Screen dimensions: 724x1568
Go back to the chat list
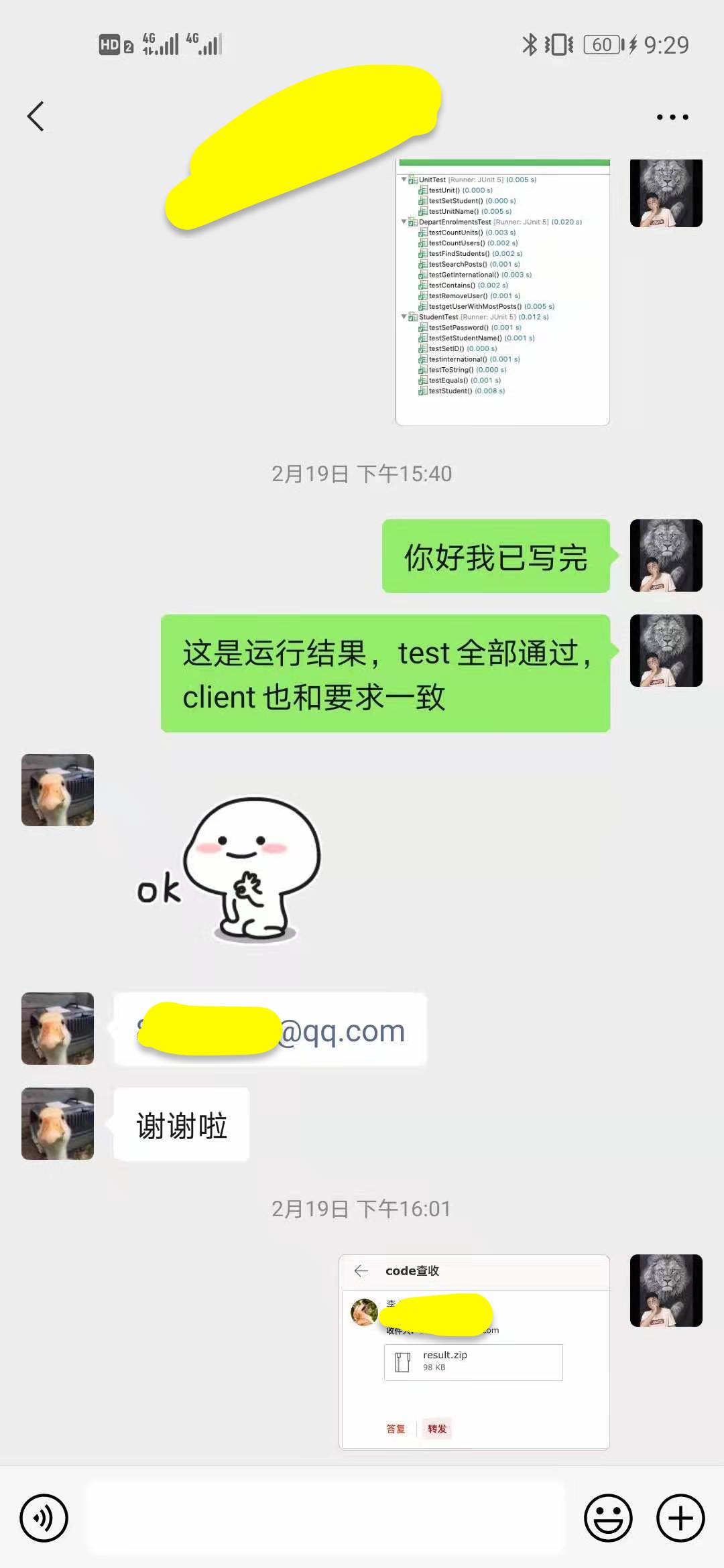(x=36, y=117)
